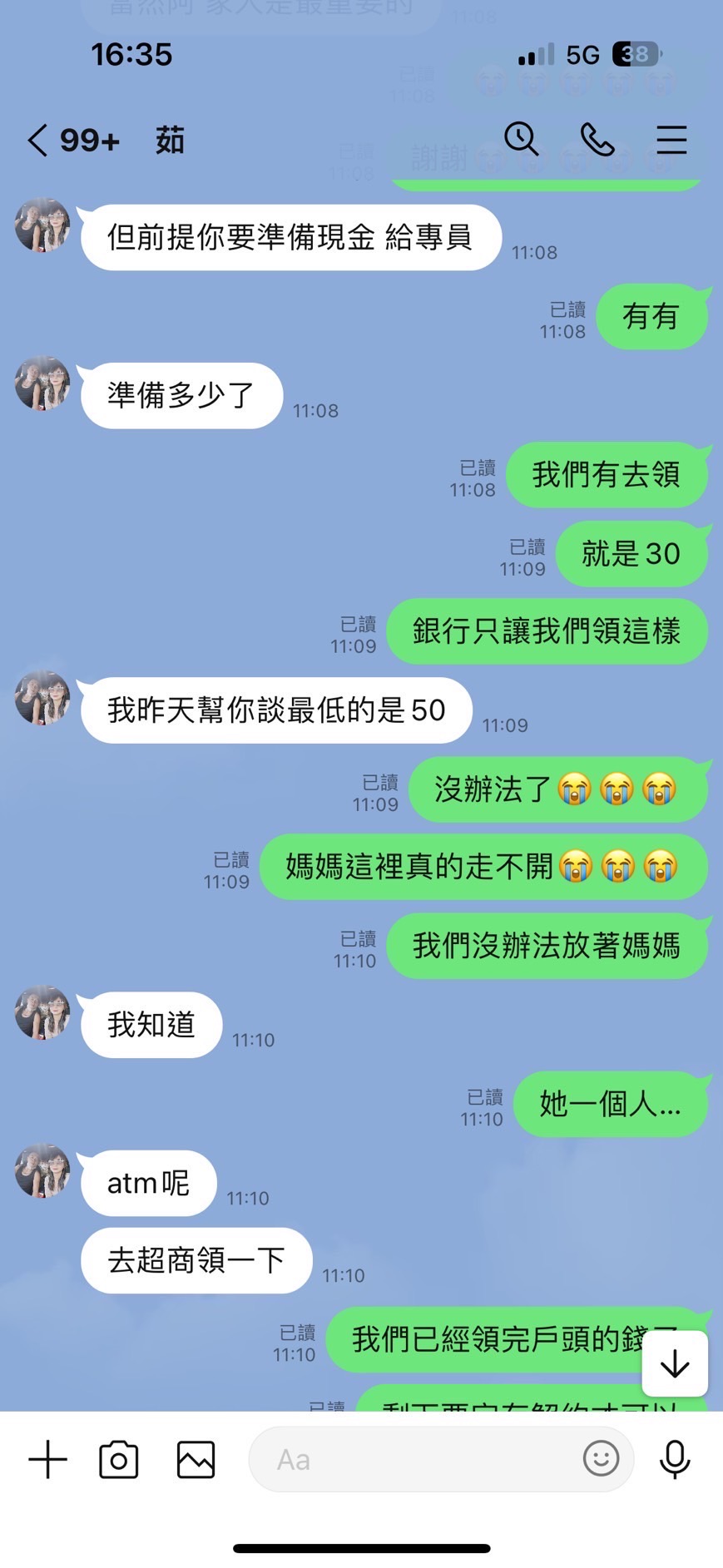Start a voice call with 茹
The image size is (723, 1568).
(x=597, y=140)
